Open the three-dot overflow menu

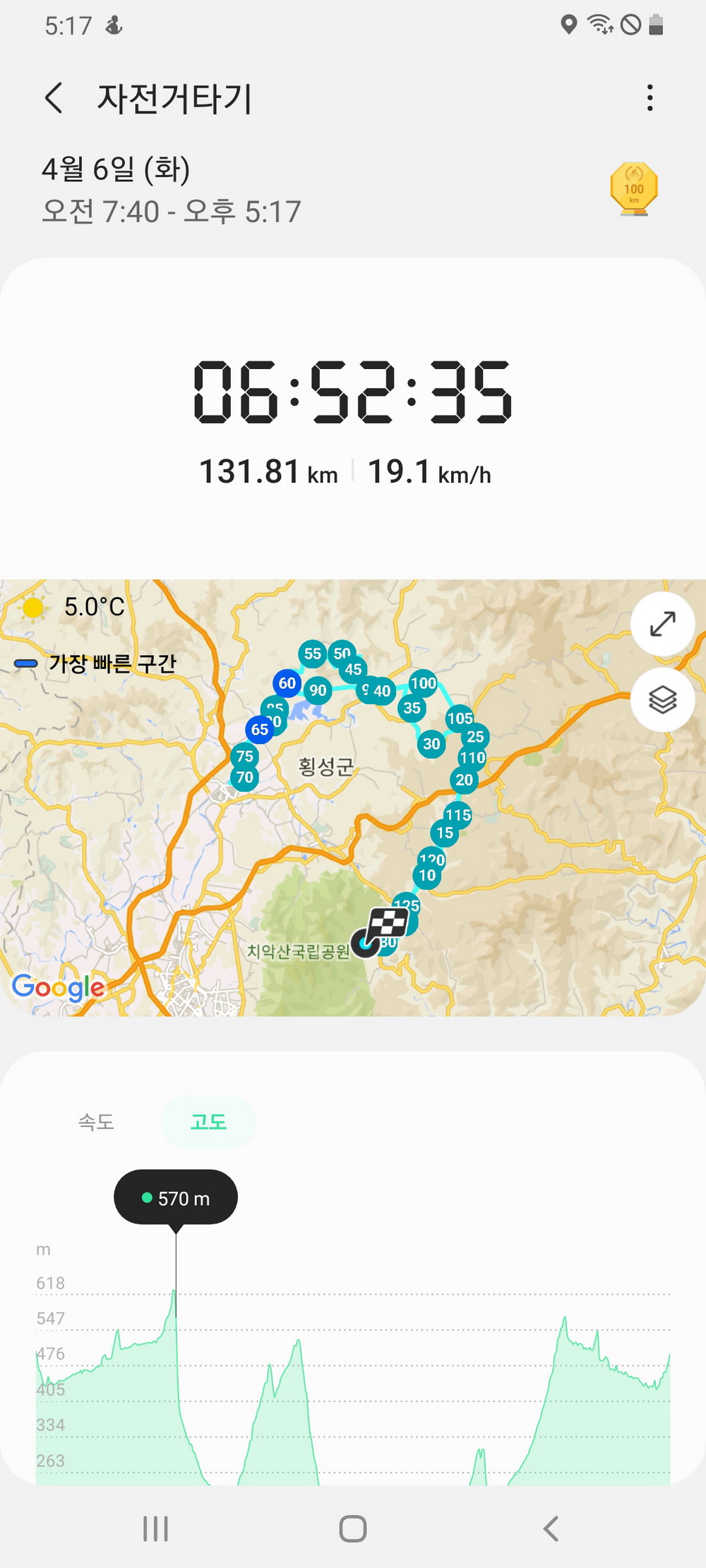click(650, 98)
